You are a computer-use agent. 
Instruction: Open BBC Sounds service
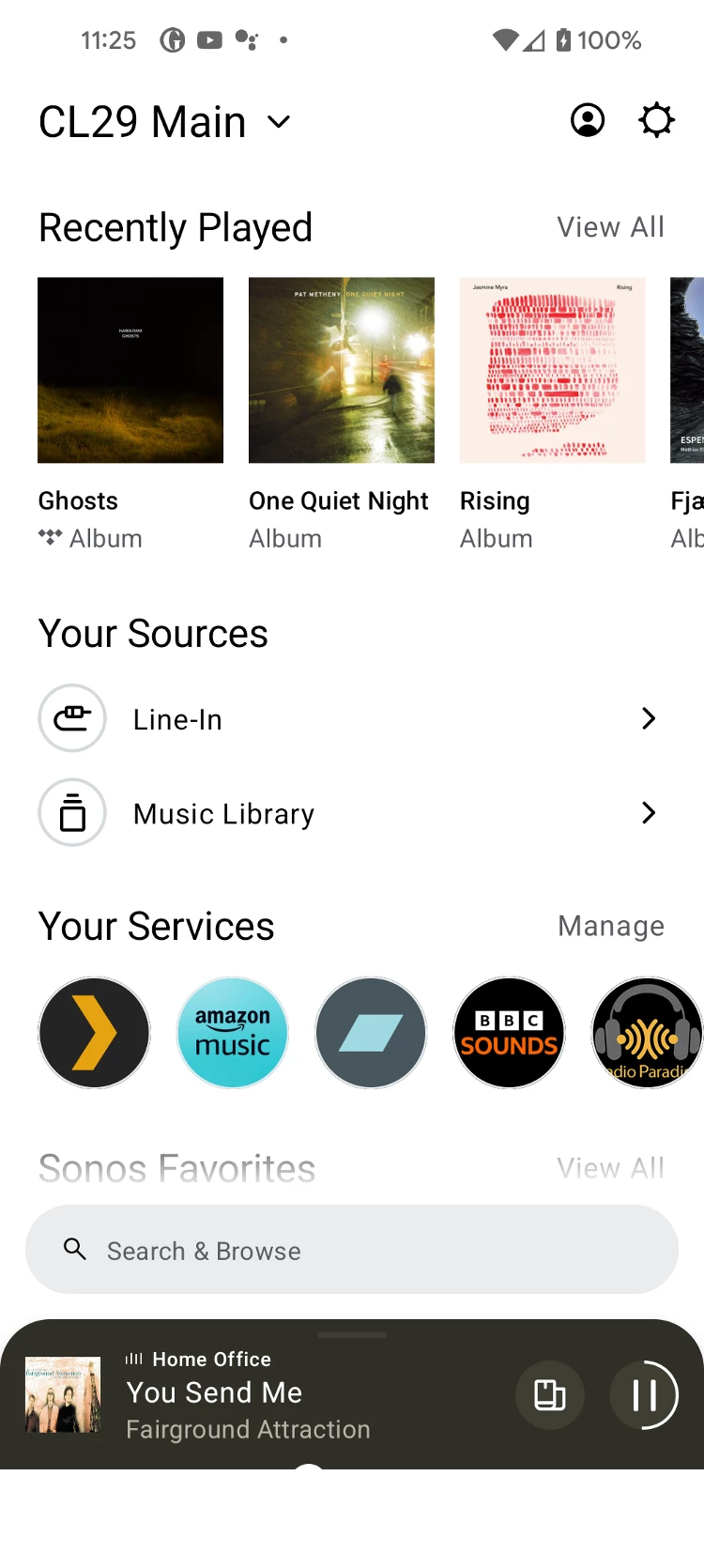(x=509, y=1033)
